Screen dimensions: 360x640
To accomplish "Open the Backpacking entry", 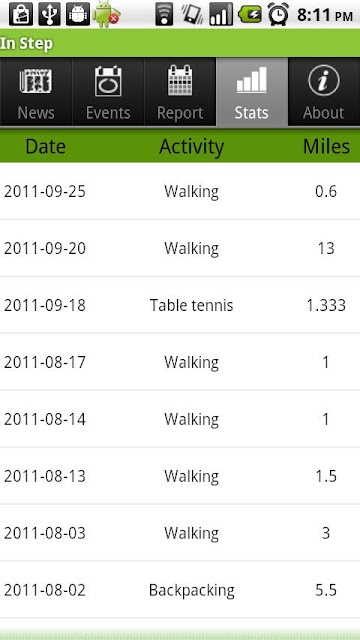I will (180, 590).
